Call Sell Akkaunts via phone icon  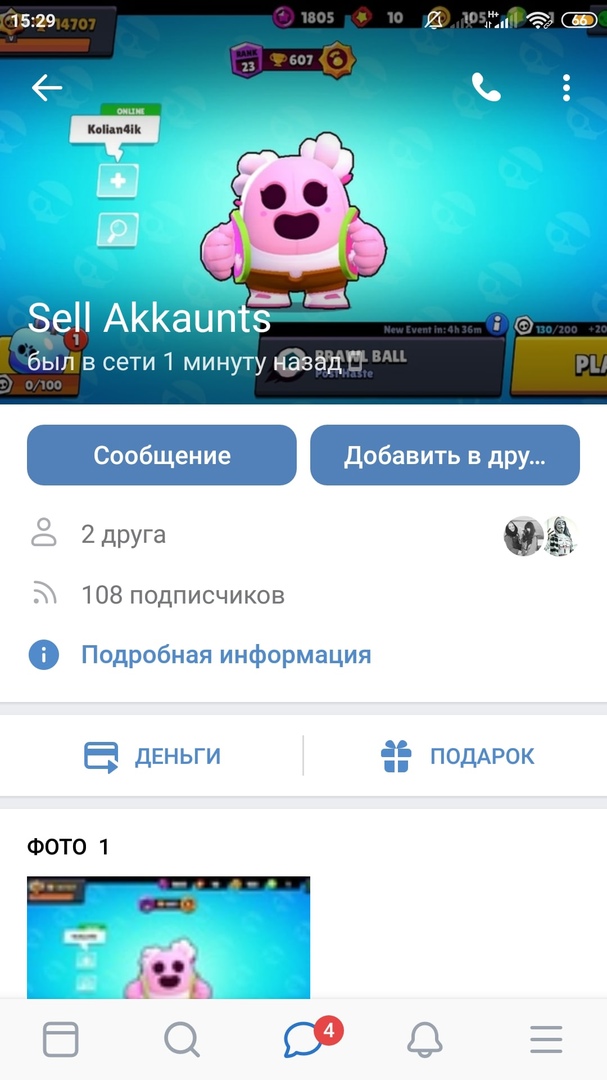point(486,88)
